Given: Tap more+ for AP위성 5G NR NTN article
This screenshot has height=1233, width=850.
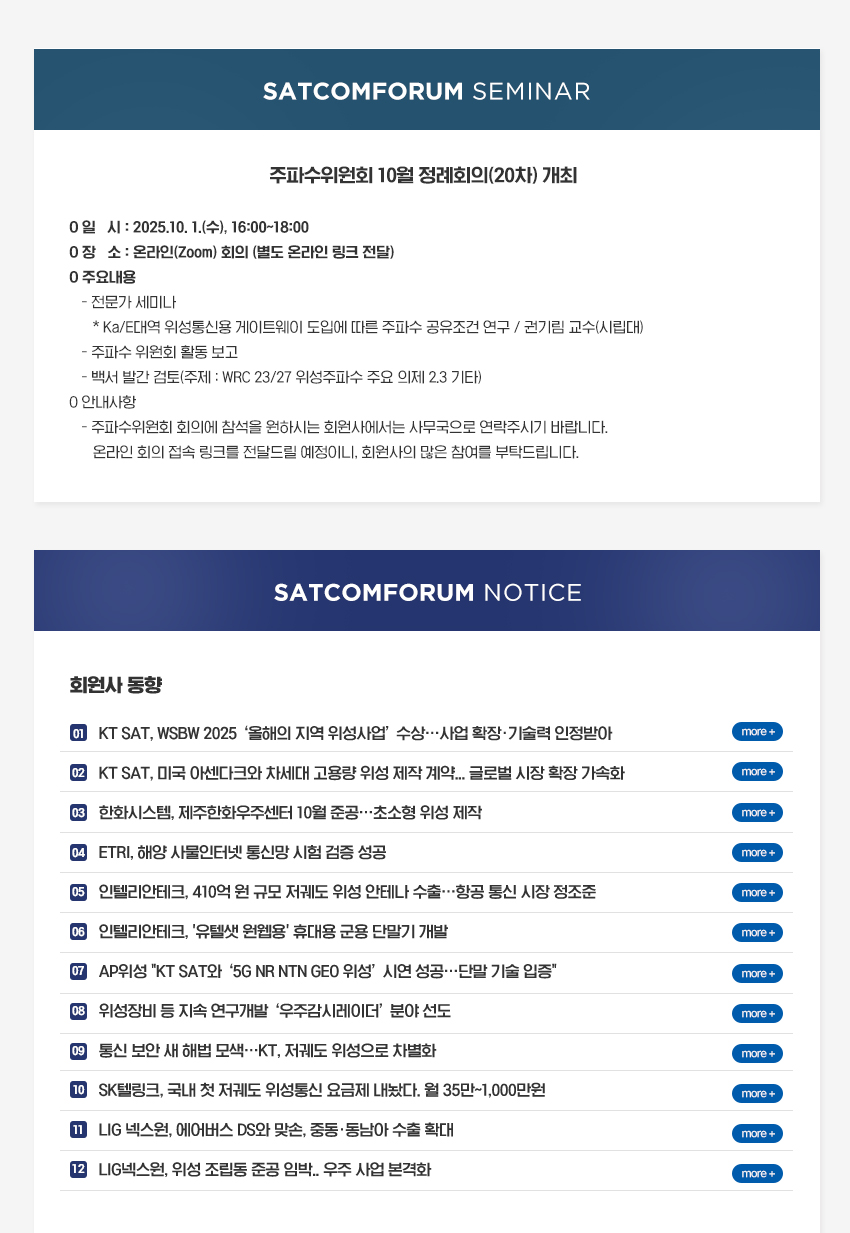Looking at the screenshot, I should (x=757, y=973).
